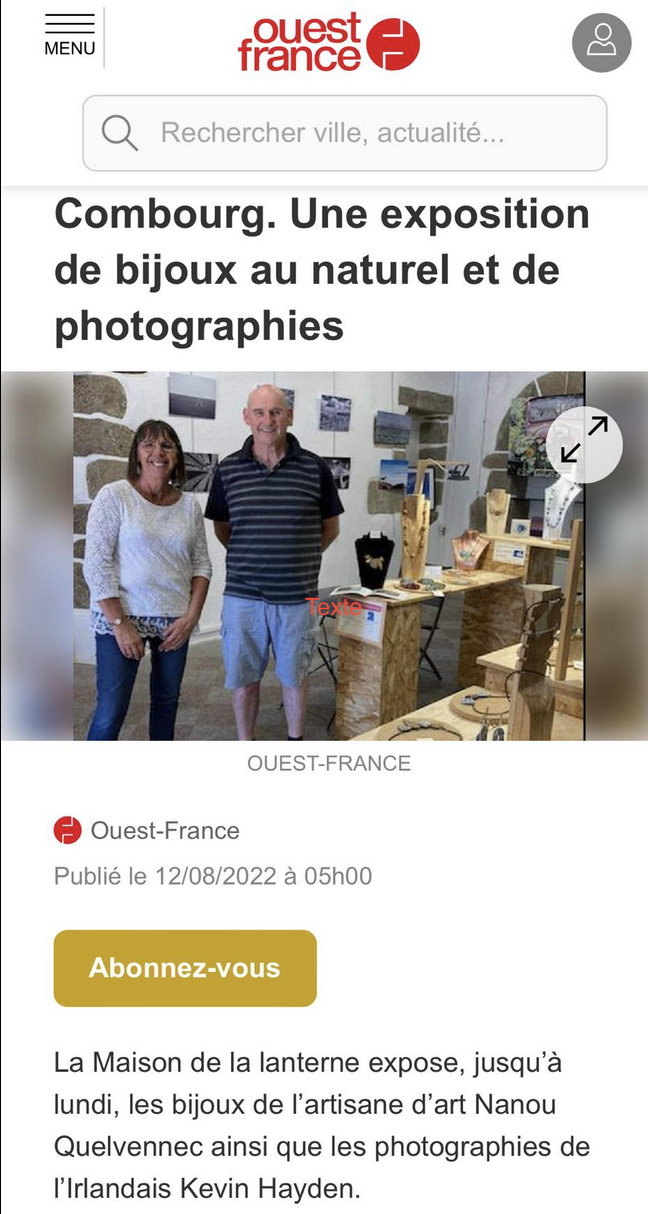Expand the article photo to fullscreen
The height and width of the screenshot is (1214, 648).
click(x=585, y=444)
